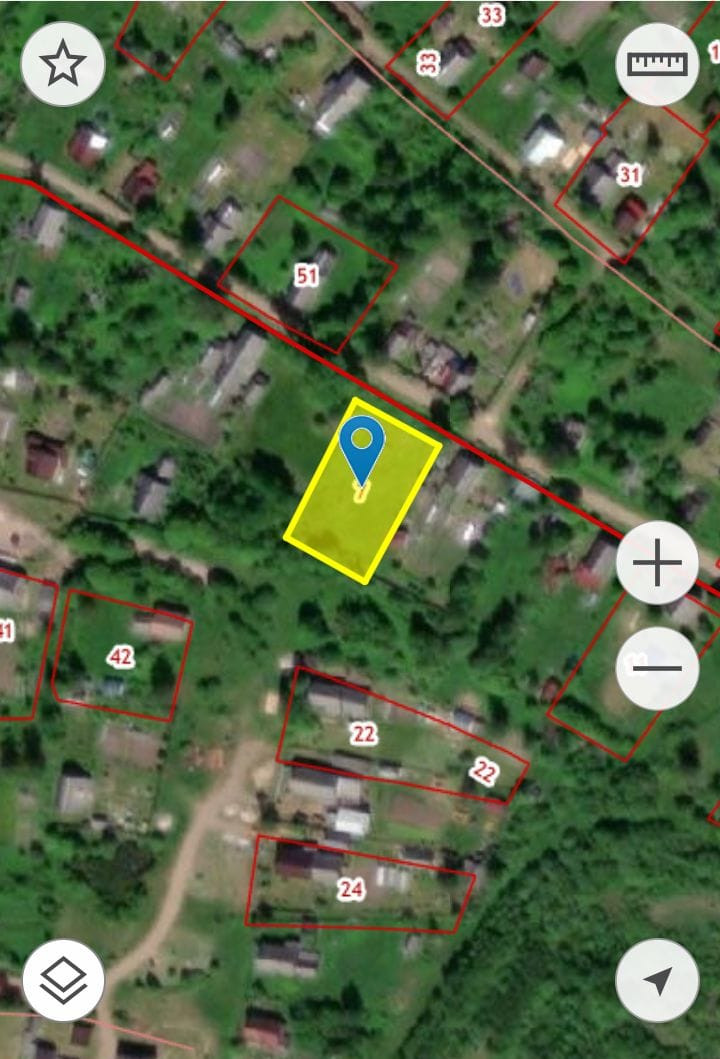Image resolution: width=720 pixels, height=1059 pixels.
Task: Zoom in with the plus button
Action: (657, 564)
